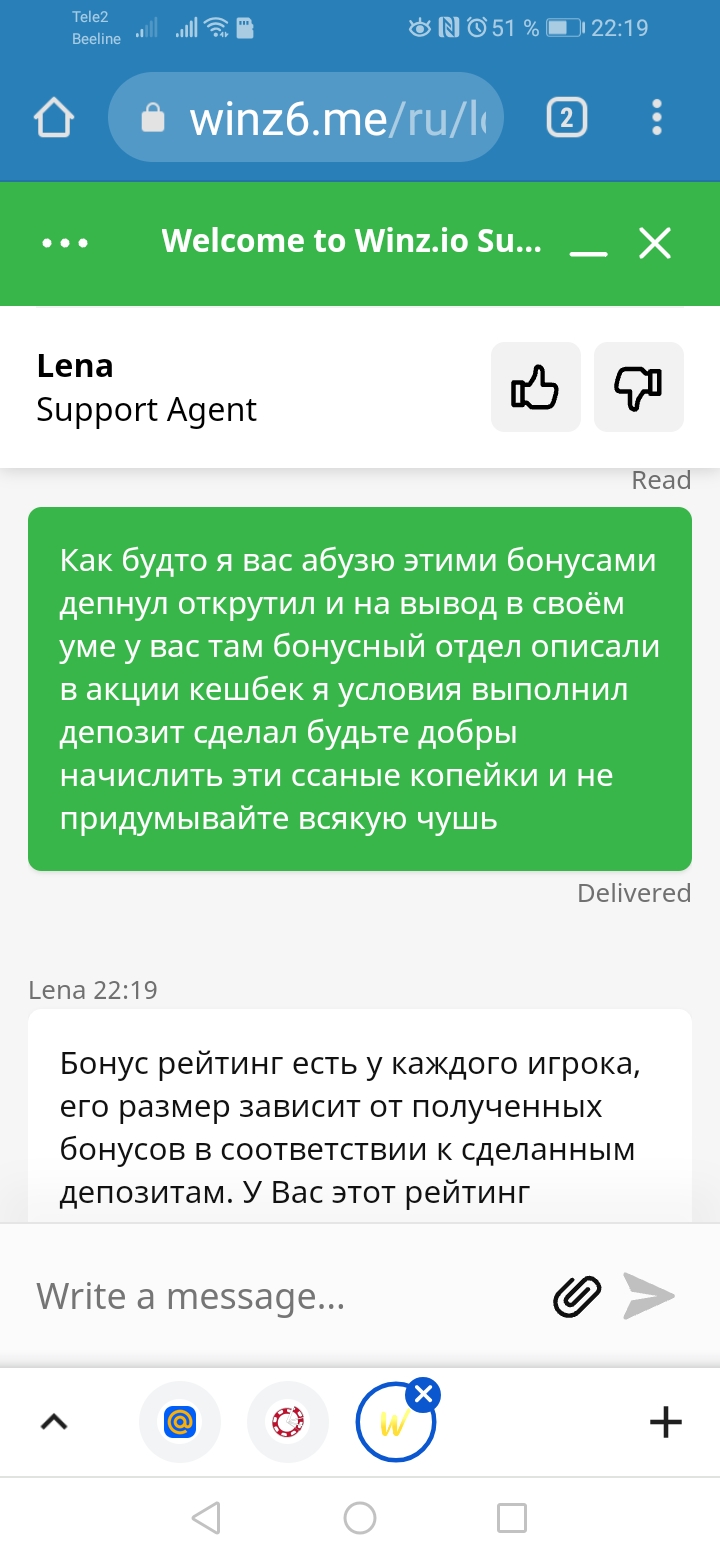
Task: Add a new browser tab
Action: 665,1421
